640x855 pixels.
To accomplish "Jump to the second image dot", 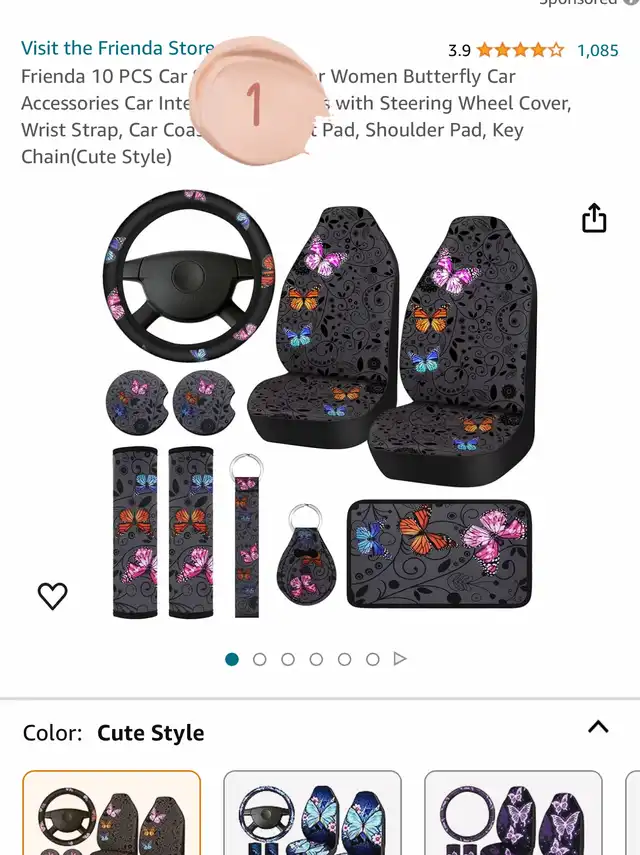I will tap(260, 659).
